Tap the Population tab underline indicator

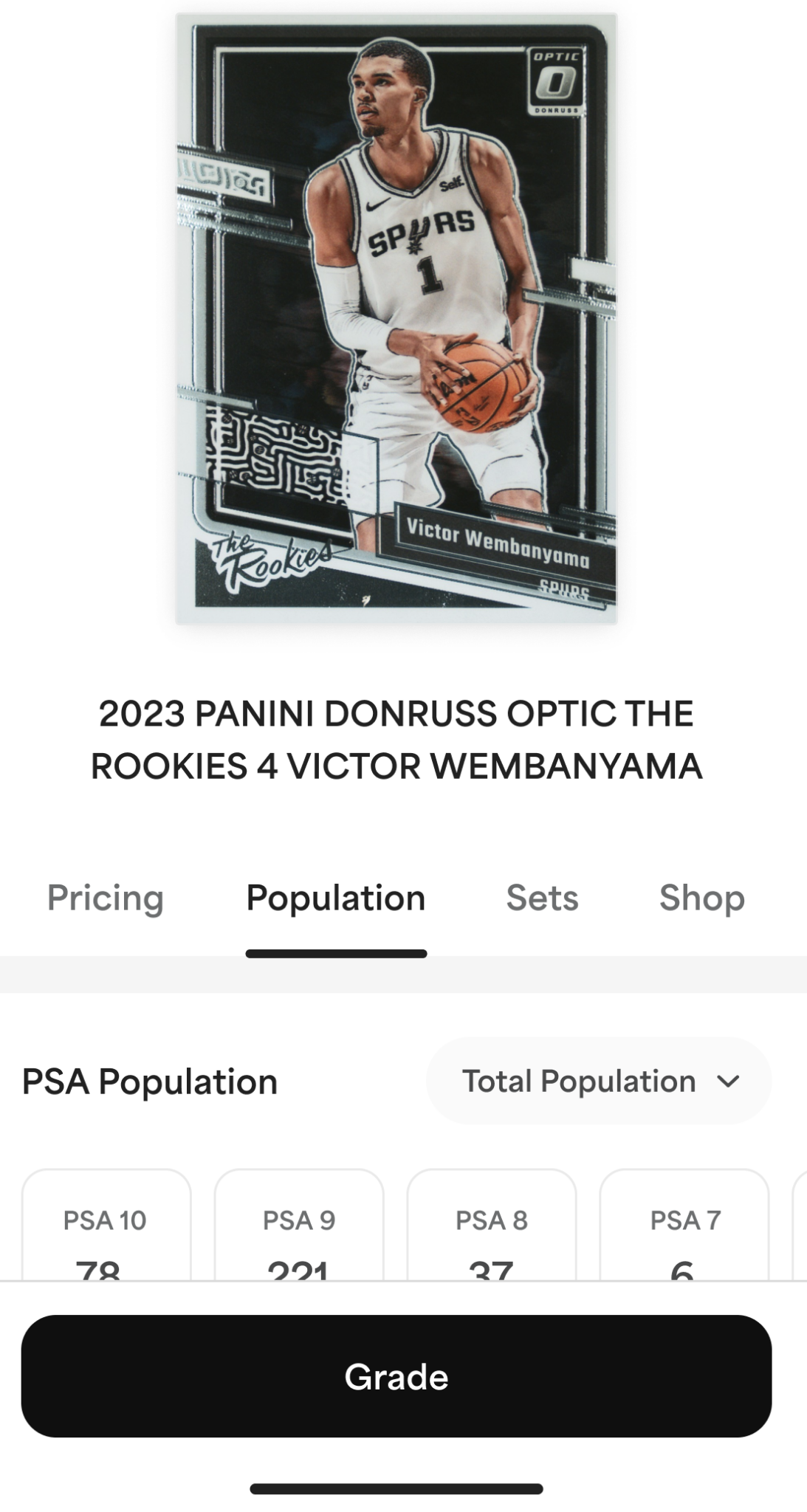tap(337, 955)
